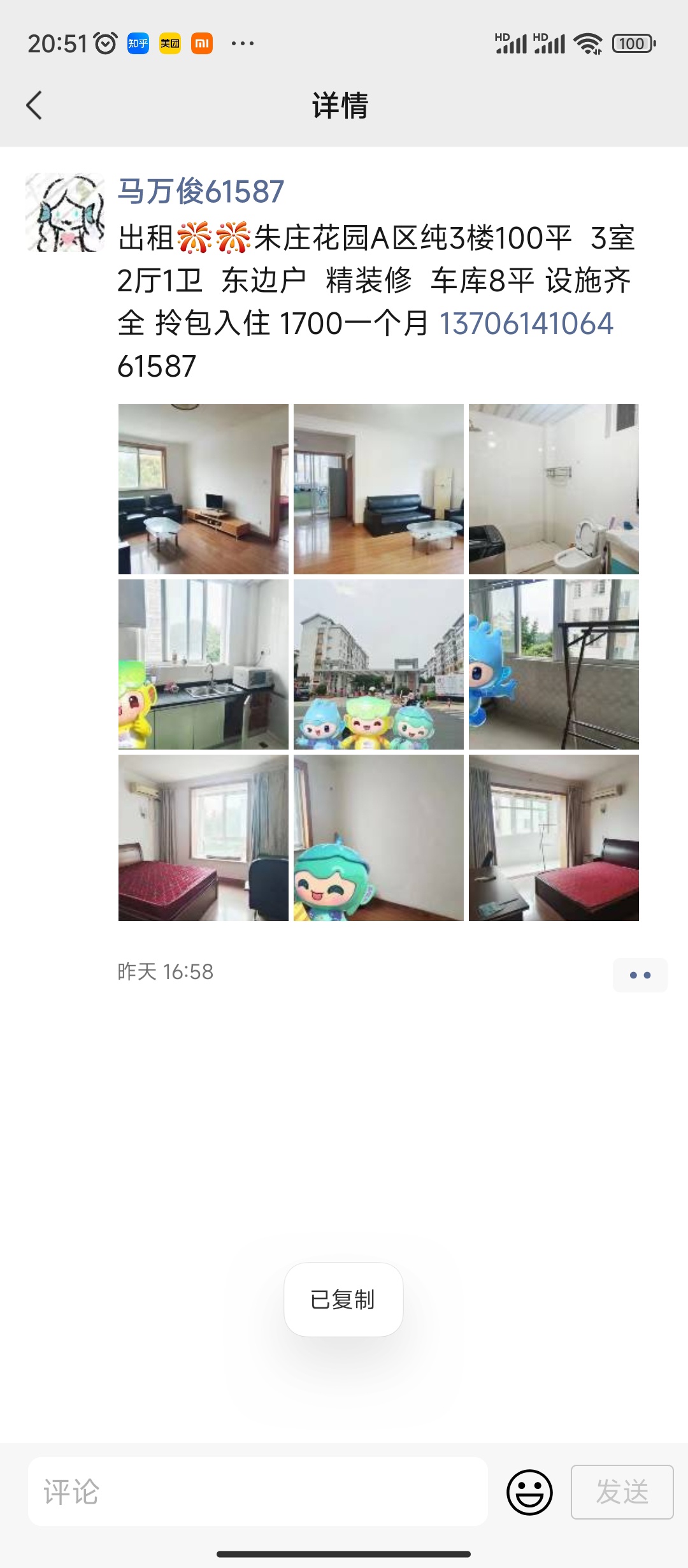The image size is (688, 1568).
Task: Open the empty room photo with mascot
Action: [378, 838]
